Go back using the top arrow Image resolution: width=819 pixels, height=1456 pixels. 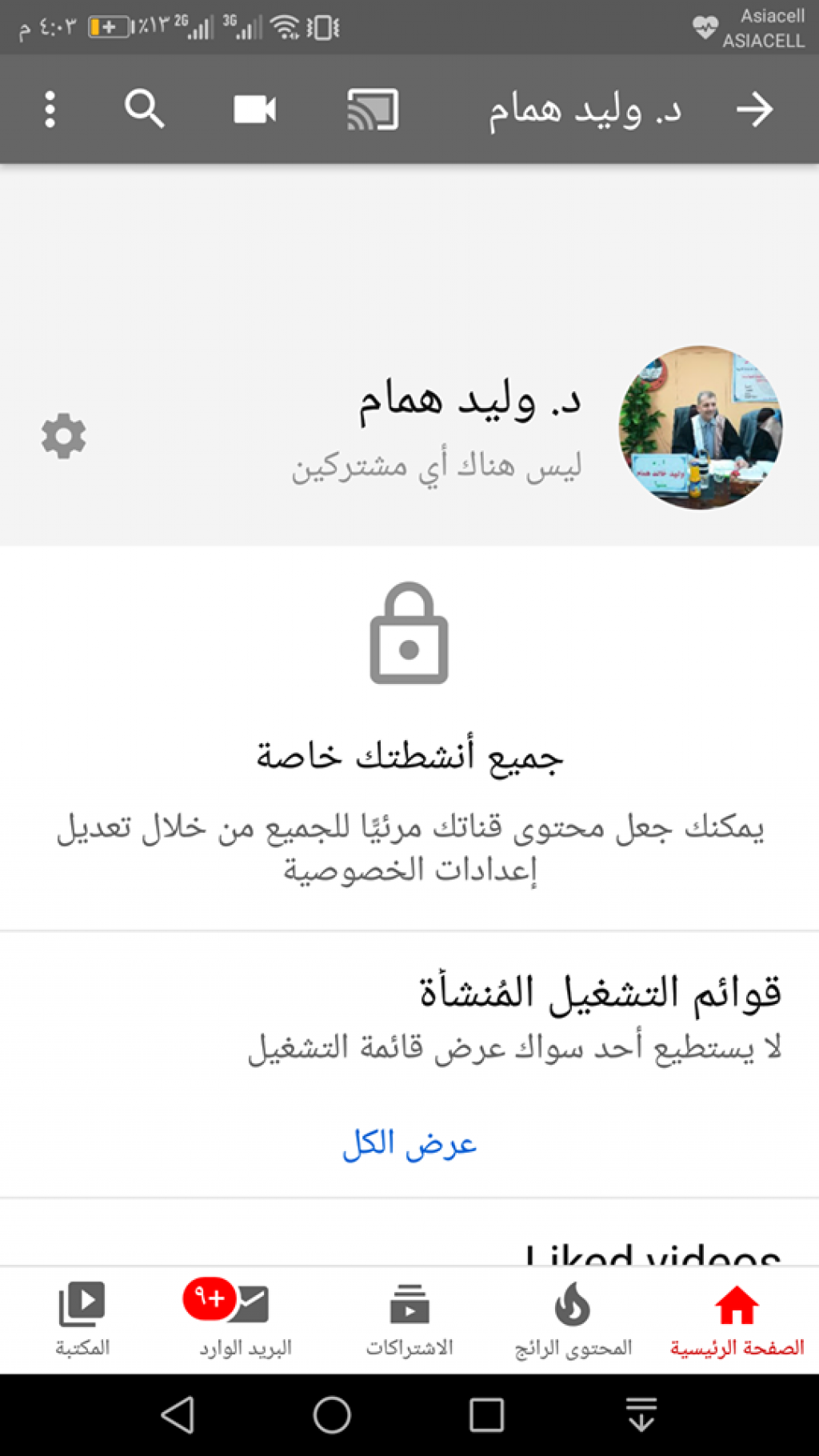[x=754, y=109]
